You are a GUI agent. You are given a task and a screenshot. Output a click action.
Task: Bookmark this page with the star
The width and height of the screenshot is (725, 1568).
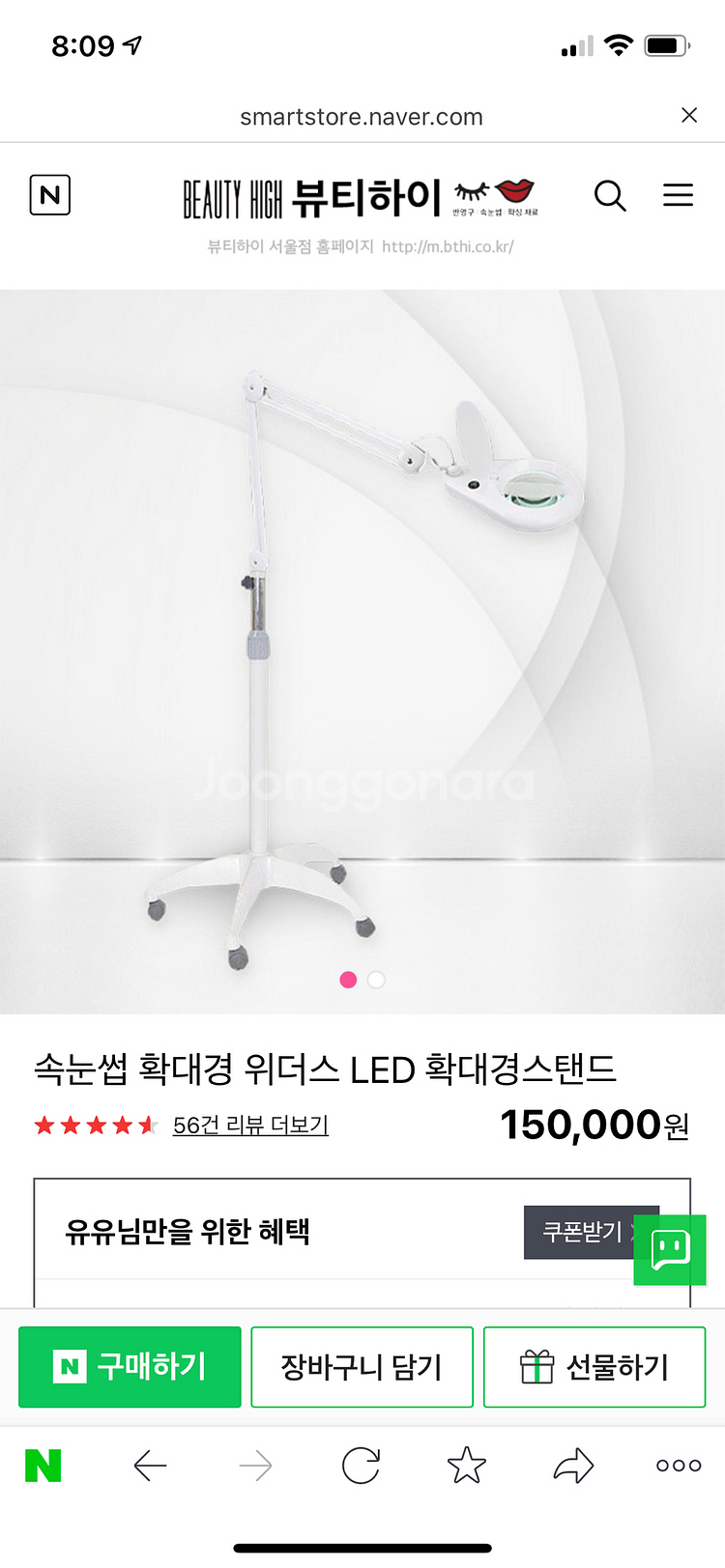click(467, 1466)
